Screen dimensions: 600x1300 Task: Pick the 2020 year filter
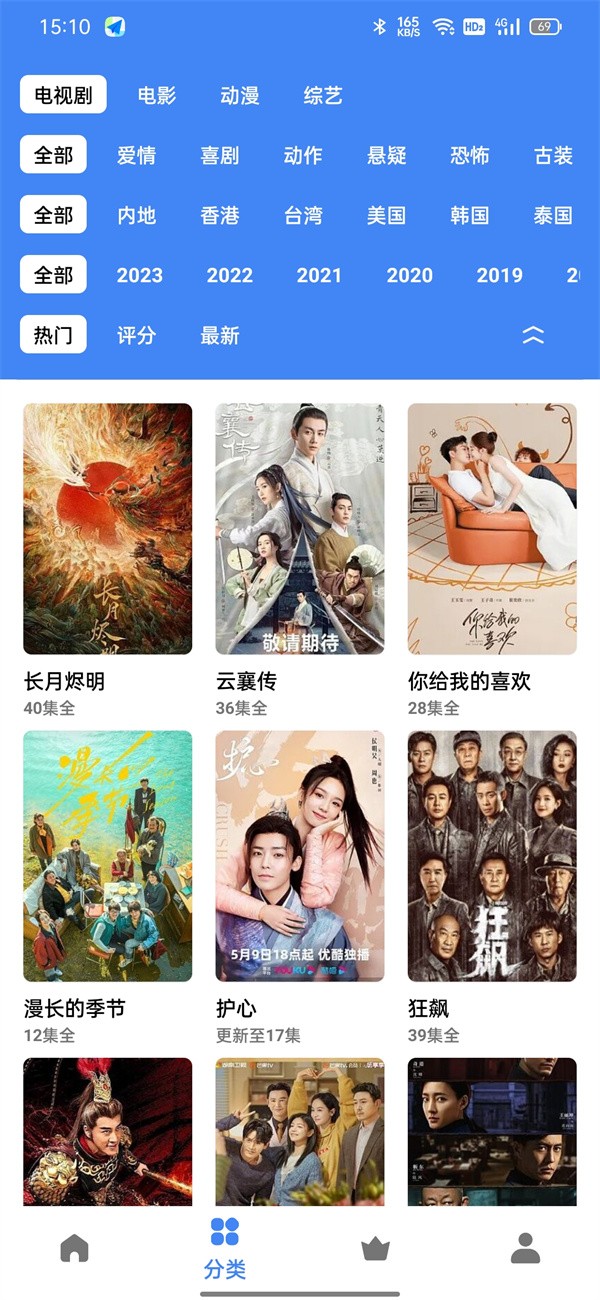coord(410,275)
